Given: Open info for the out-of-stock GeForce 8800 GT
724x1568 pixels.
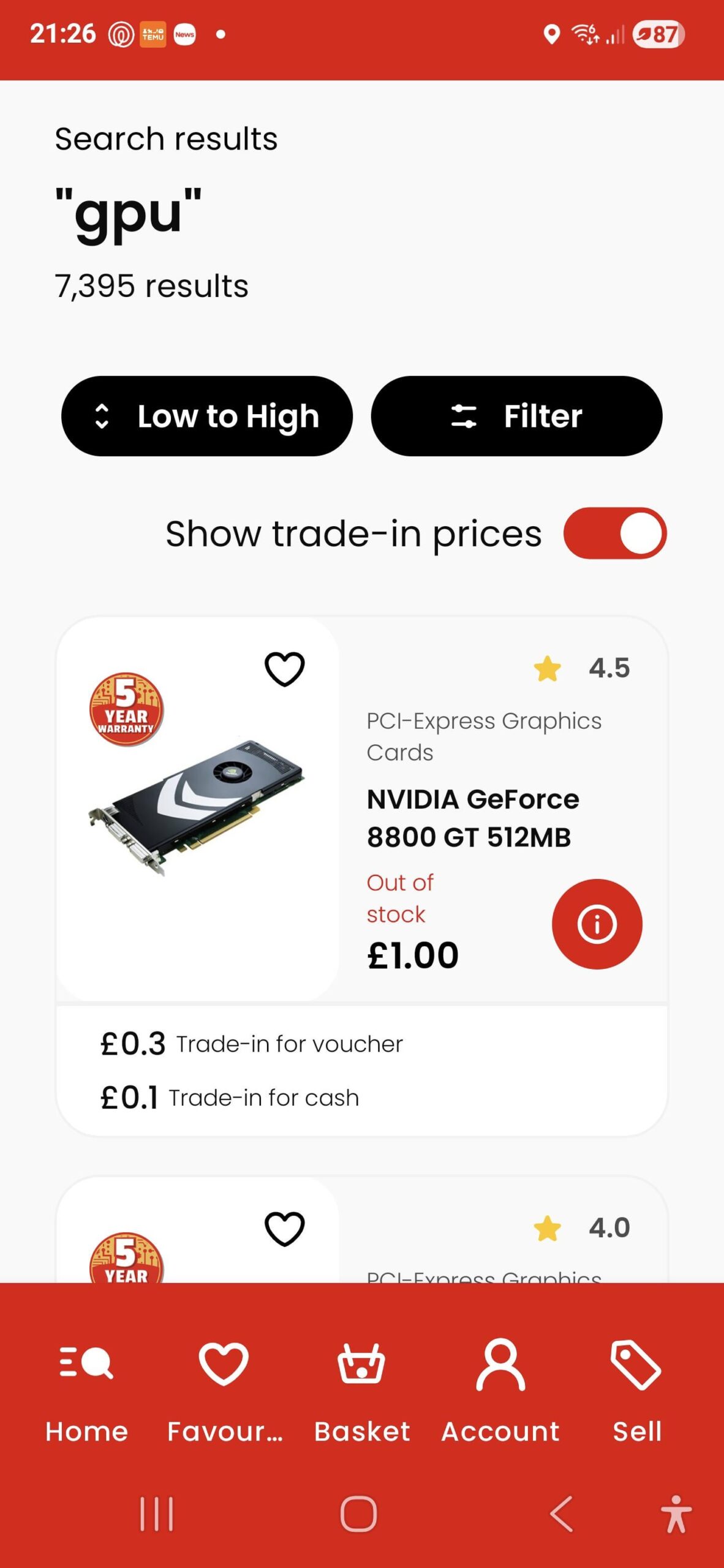Looking at the screenshot, I should tap(597, 924).
